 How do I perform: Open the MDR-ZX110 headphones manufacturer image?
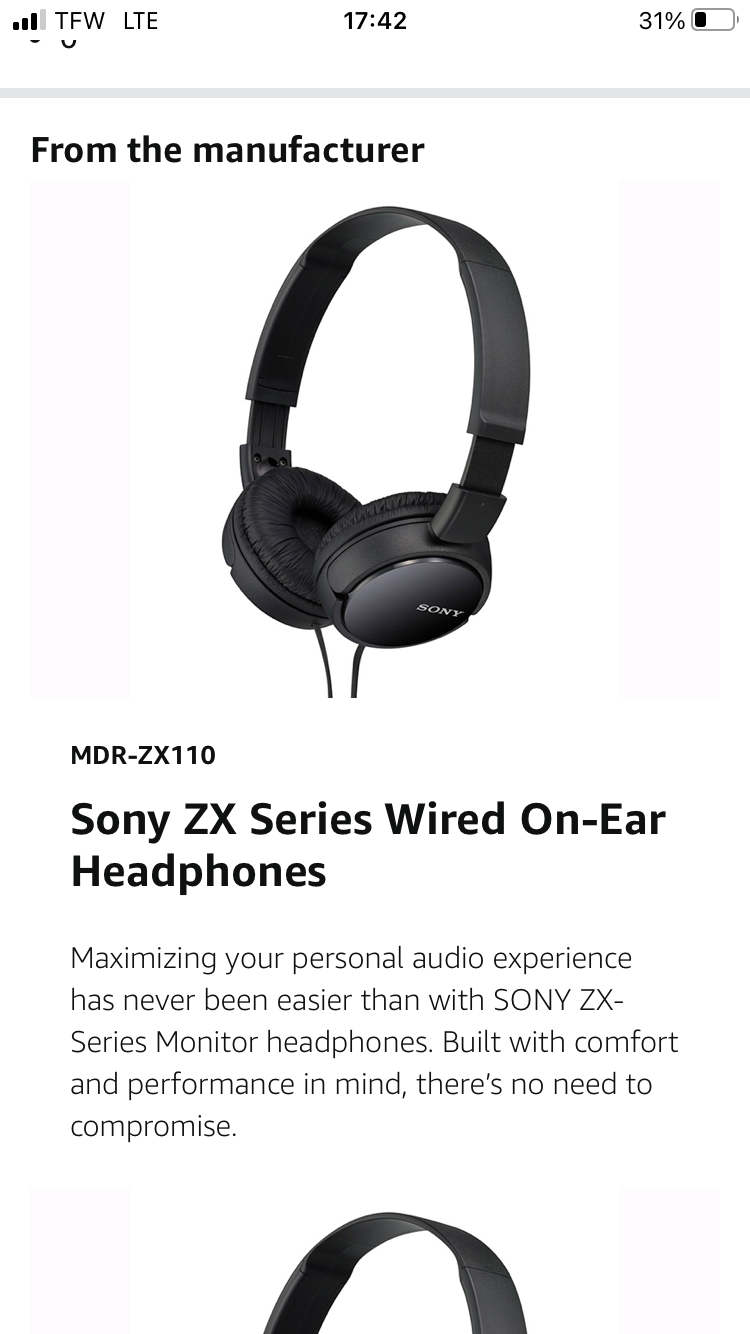pyautogui.click(x=375, y=440)
